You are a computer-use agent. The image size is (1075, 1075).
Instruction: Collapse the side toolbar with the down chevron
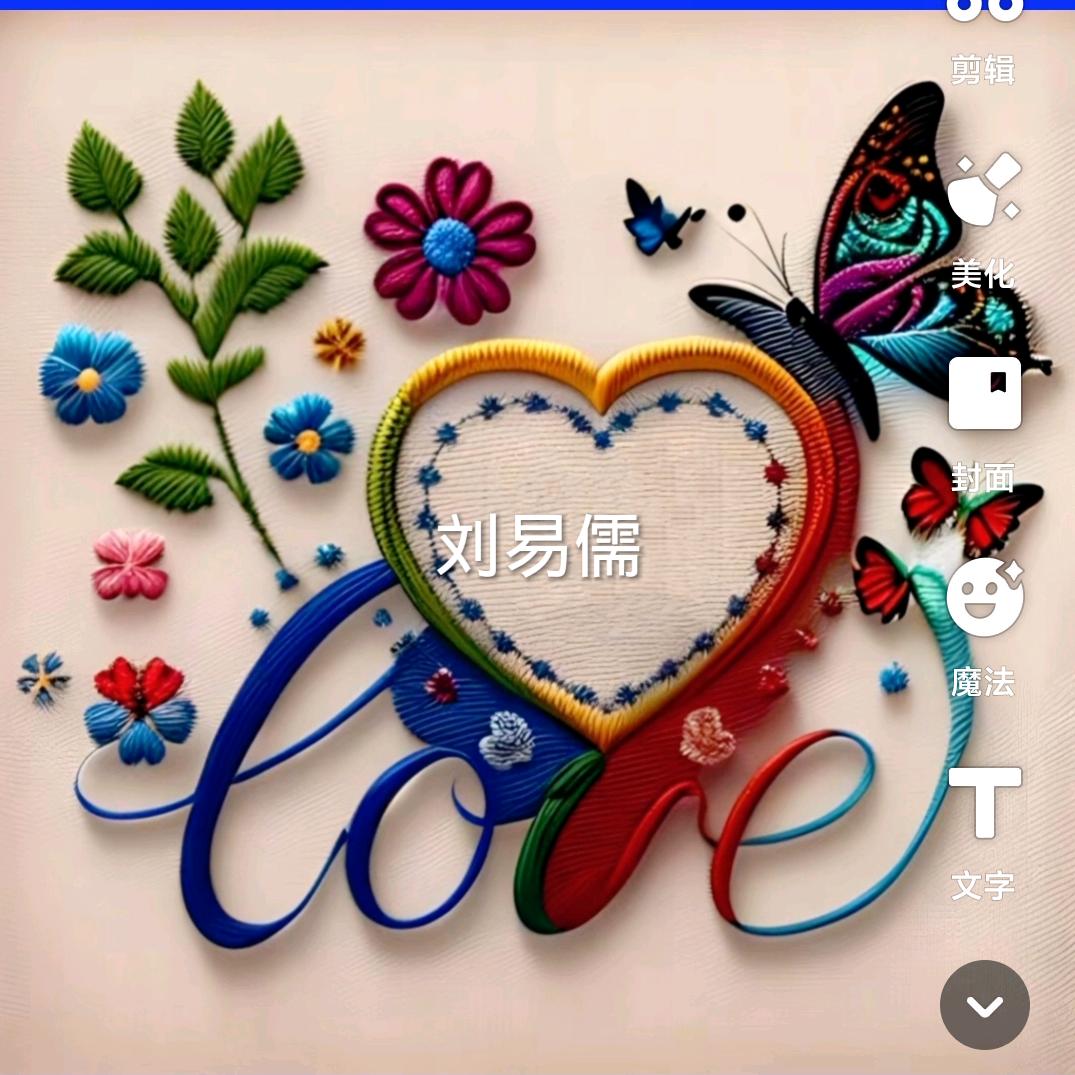pos(984,1005)
